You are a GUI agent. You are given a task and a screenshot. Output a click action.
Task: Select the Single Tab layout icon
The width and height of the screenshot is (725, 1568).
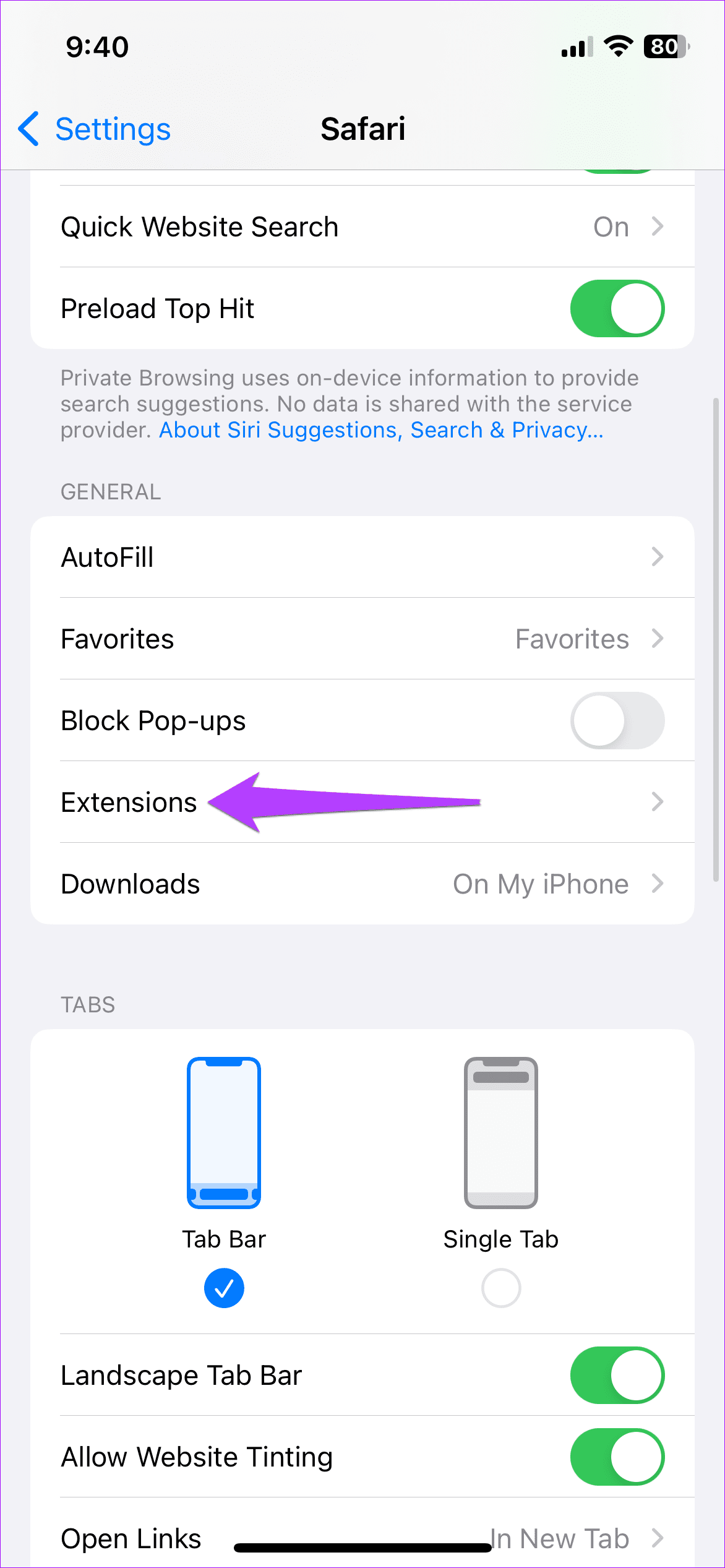click(500, 1132)
